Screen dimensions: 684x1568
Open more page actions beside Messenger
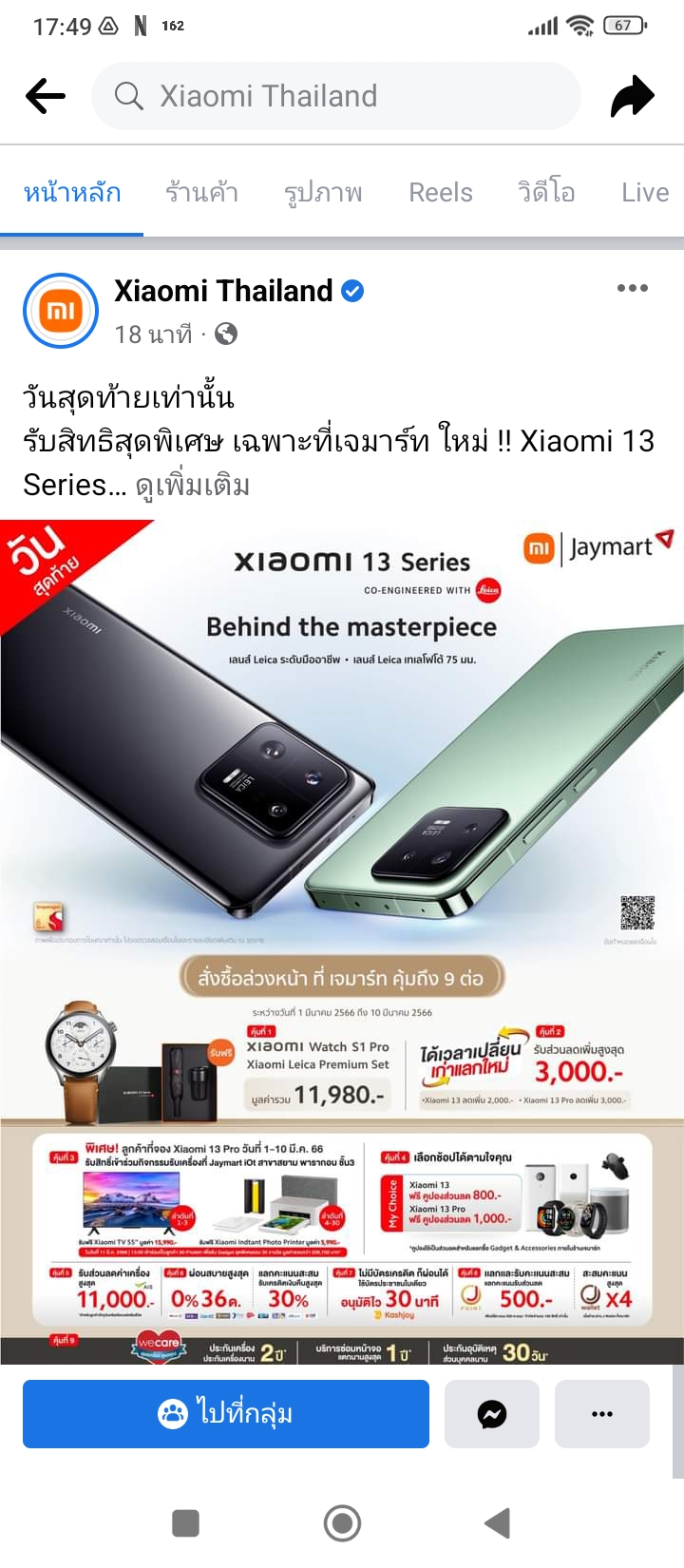coord(602,1414)
